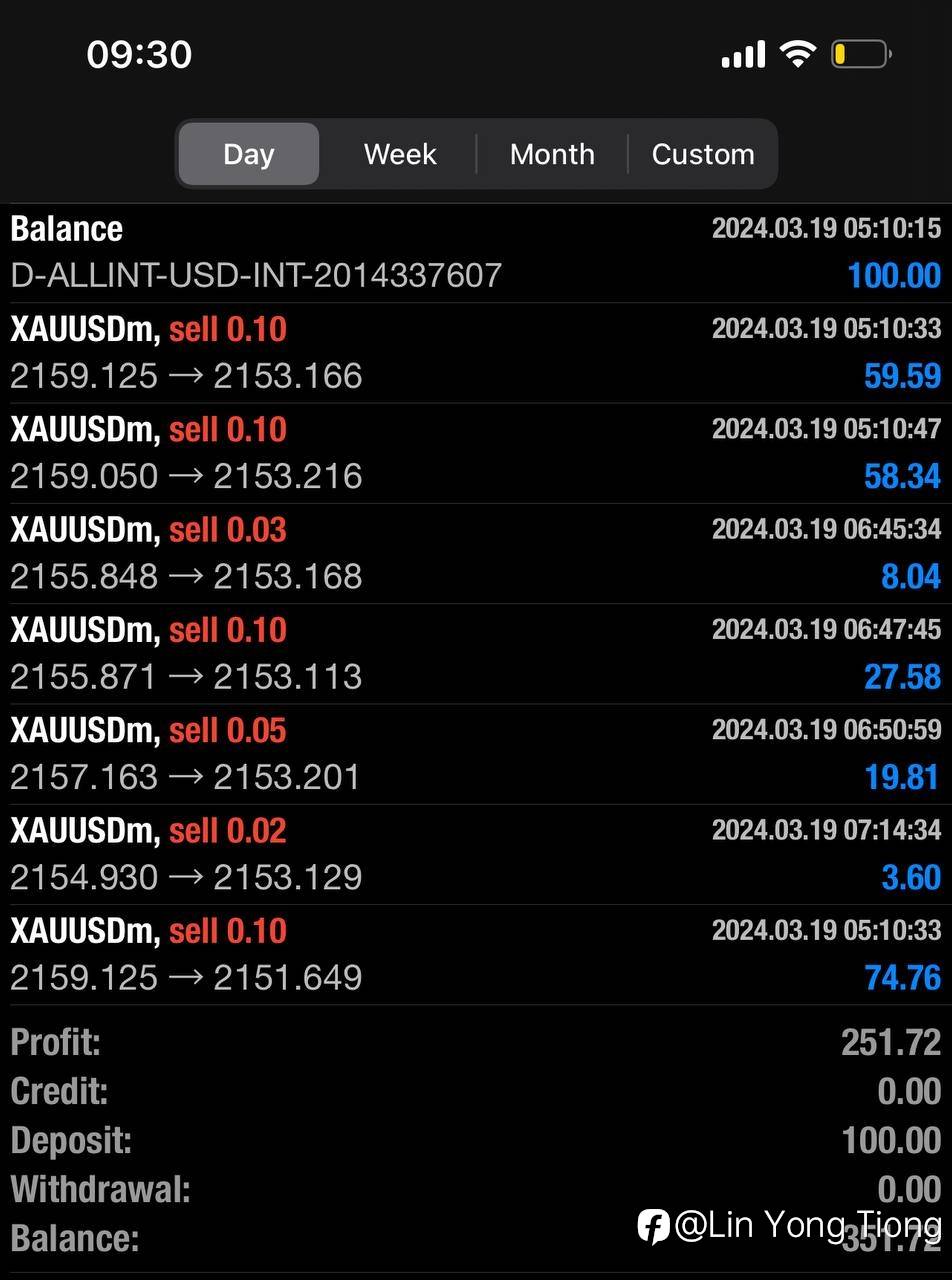This screenshot has width=952, height=1280.
Task: Tap the sell 0.03 XAUUSDm trade row
Action: tap(476, 553)
